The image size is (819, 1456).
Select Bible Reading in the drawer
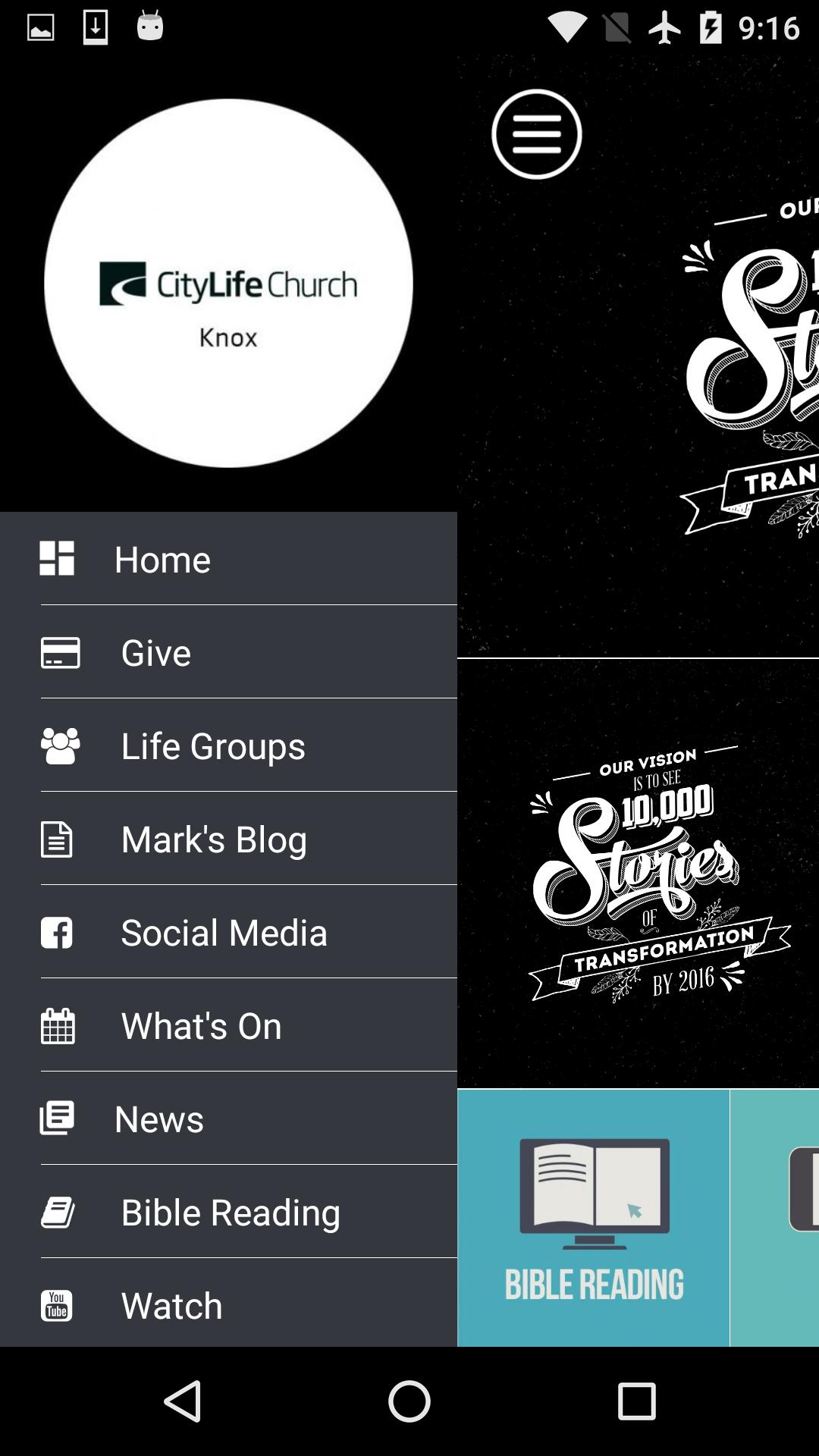coord(227,1212)
